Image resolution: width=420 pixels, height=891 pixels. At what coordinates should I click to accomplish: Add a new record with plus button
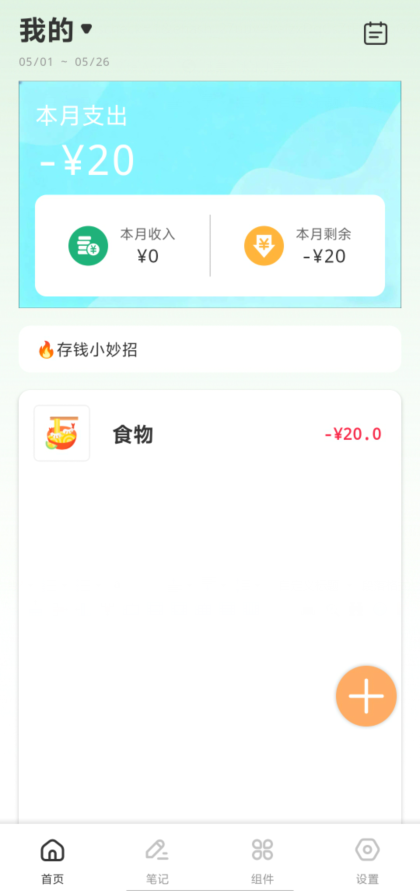click(x=366, y=696)
